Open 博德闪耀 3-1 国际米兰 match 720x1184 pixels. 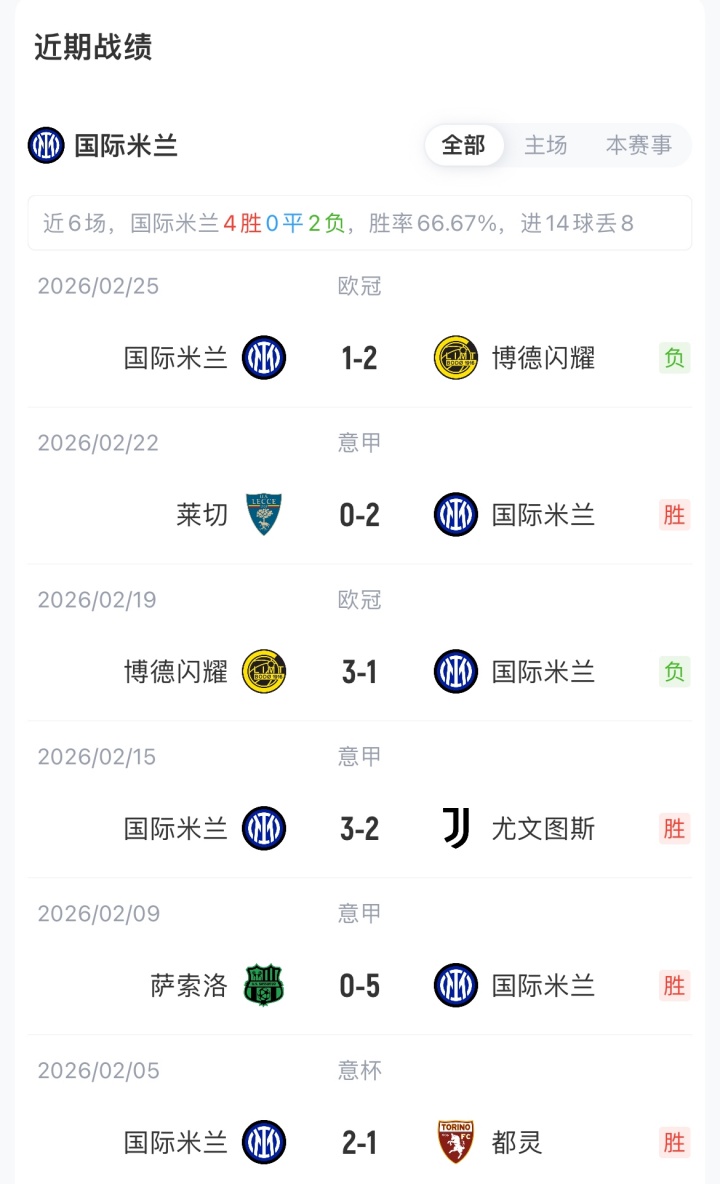click(x=359, y=672)
